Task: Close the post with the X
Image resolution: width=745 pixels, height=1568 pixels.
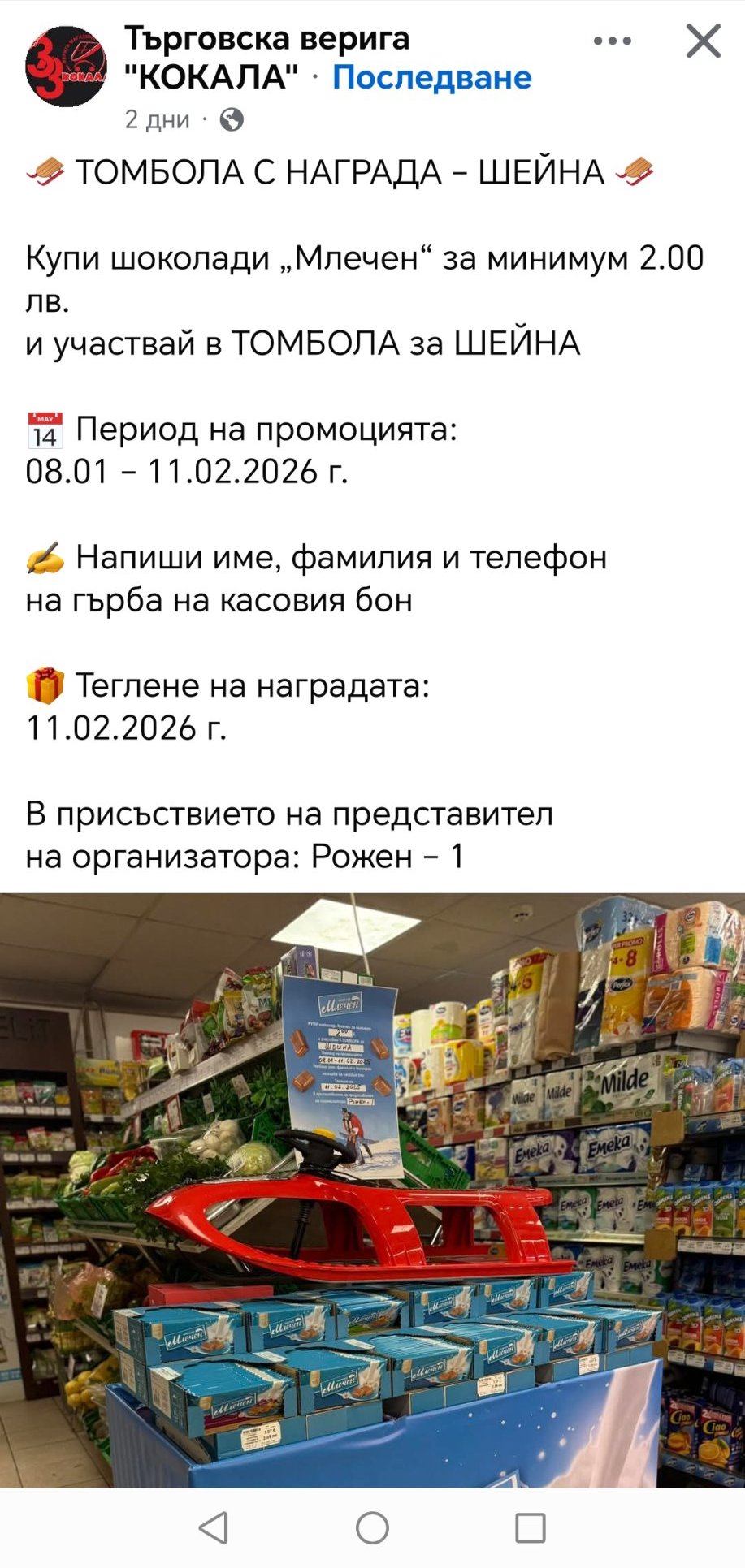Action: point(703,41)
